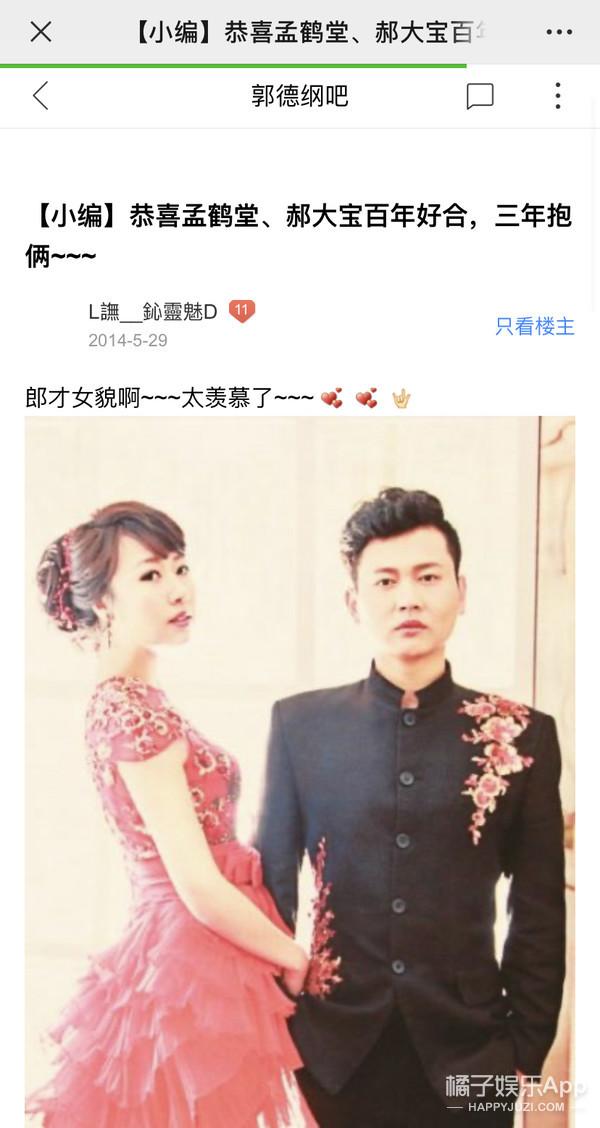Open the vertical dots overflow menu
The height and width of the screenshot is (1128, 600).
(x=558, y=96)
